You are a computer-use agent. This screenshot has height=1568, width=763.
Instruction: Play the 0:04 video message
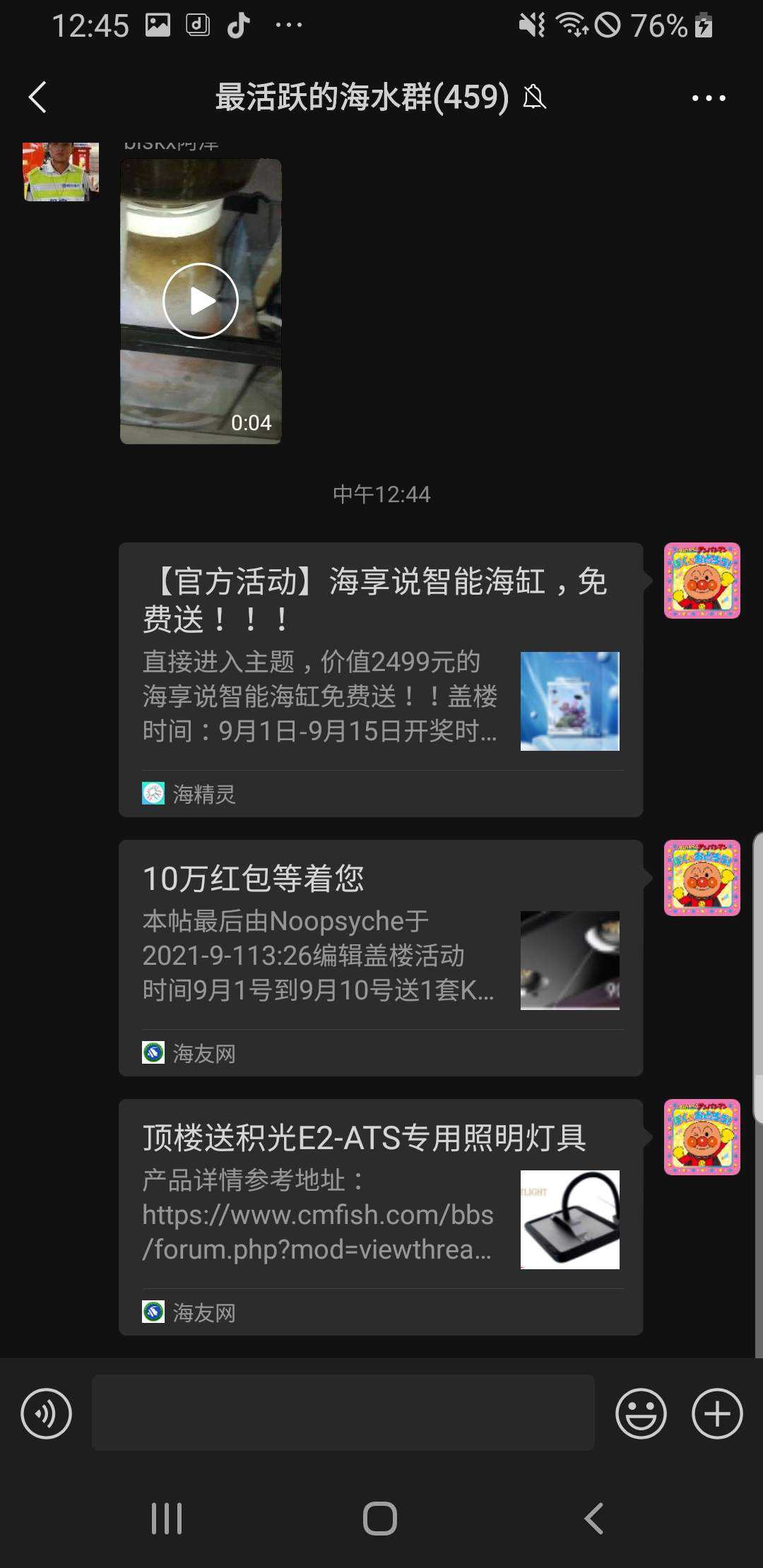tap(201, 301)
